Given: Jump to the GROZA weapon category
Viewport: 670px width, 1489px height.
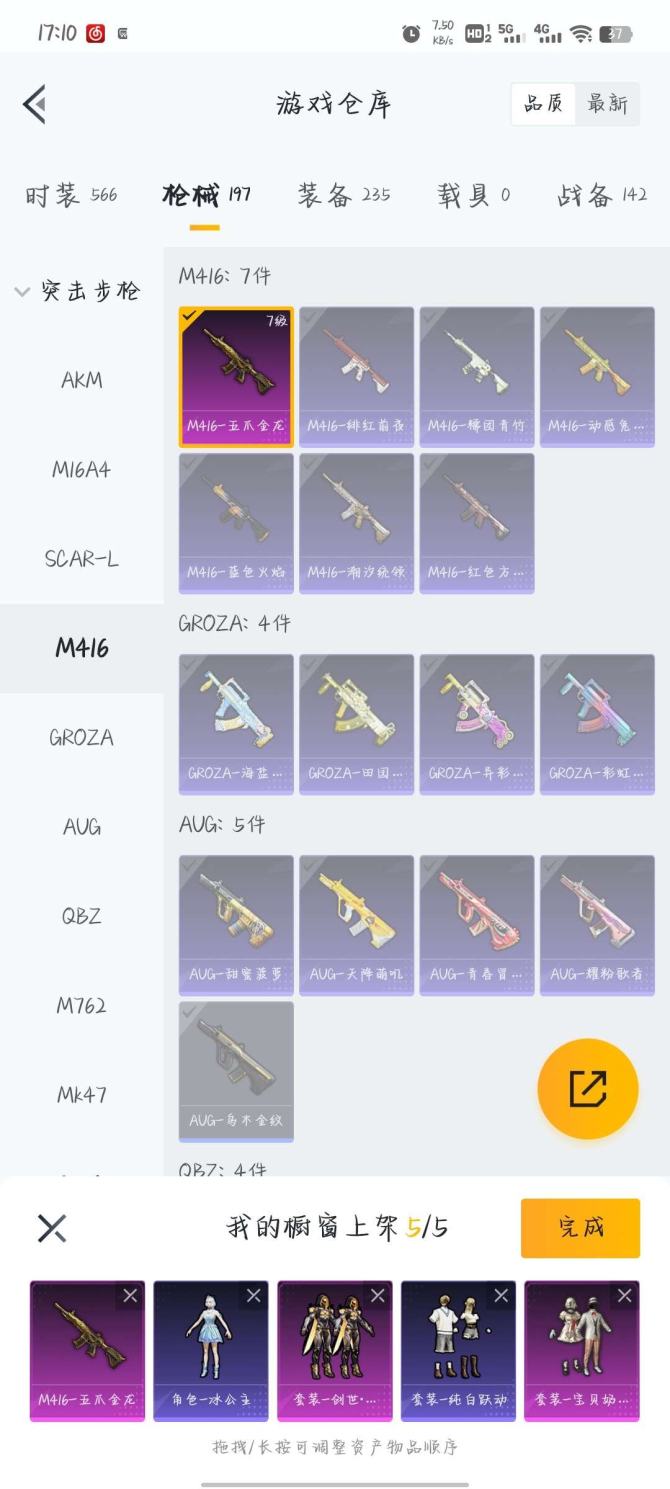Looking at the screenshot, I should (81, 738).
